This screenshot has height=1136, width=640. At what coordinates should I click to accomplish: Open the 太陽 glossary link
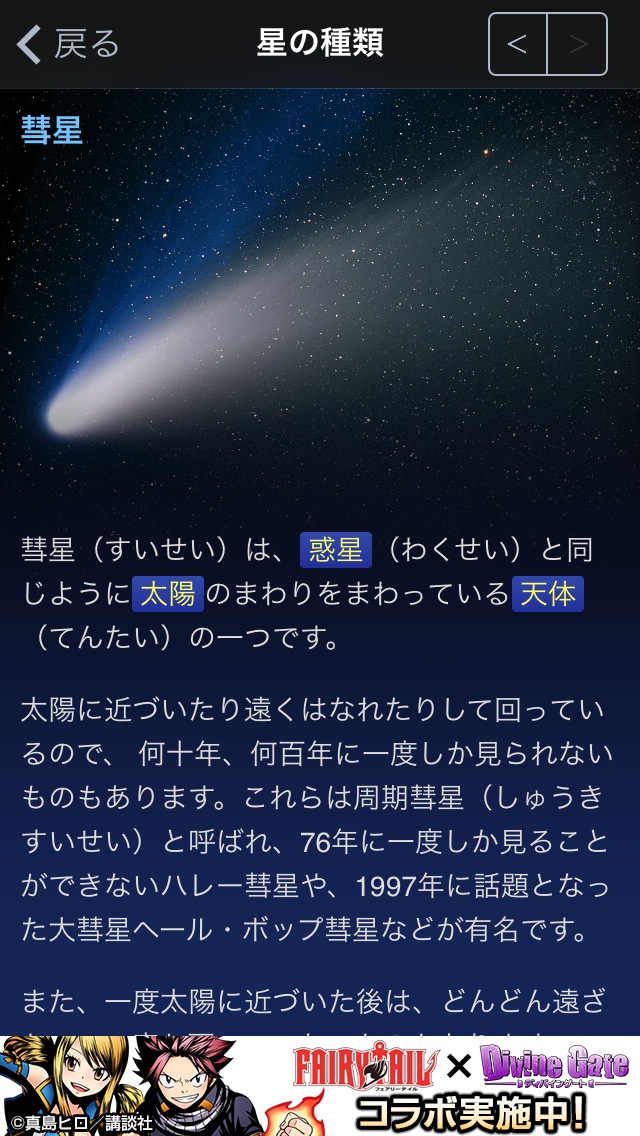168,594
